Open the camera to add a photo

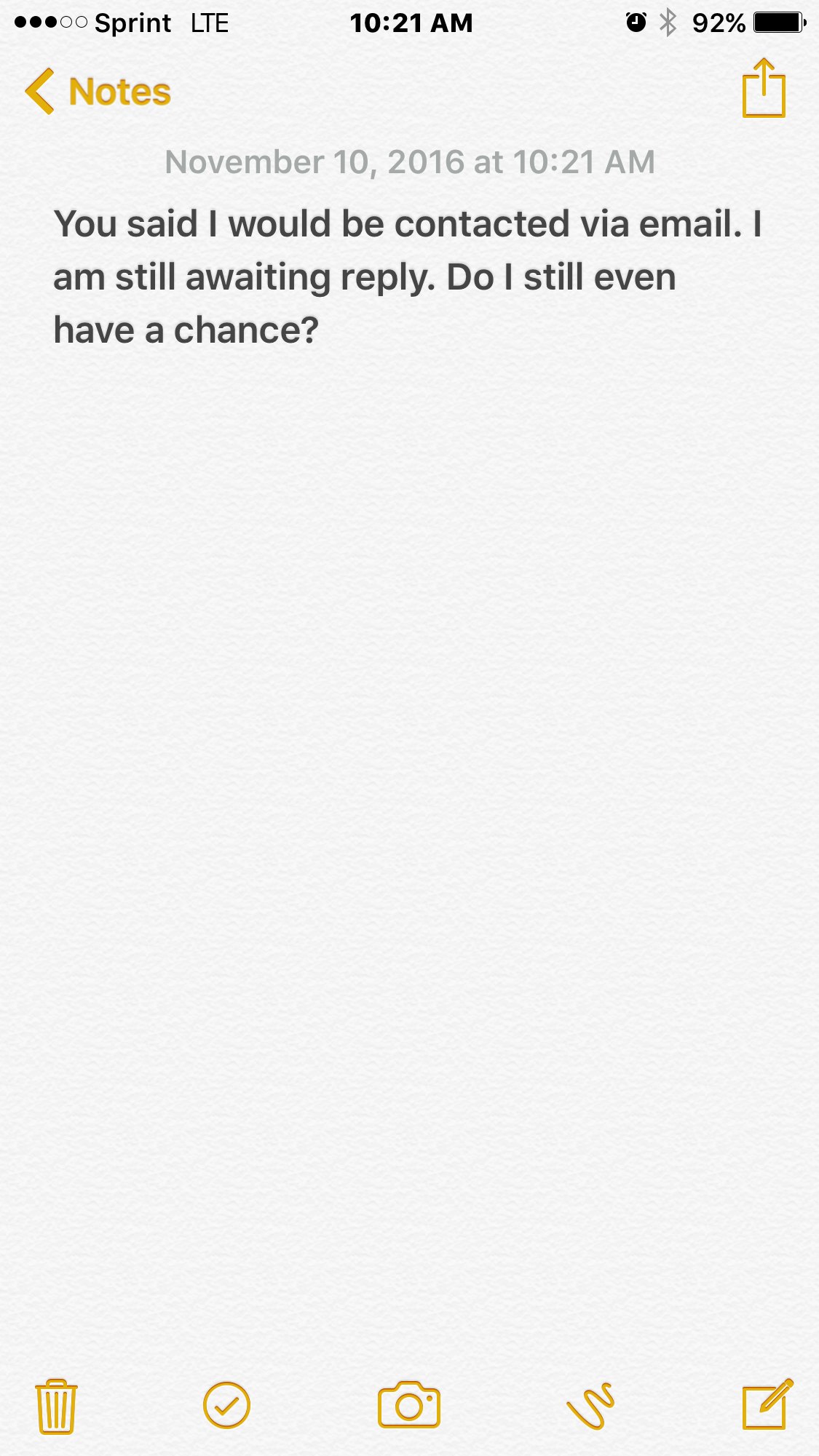pos(409,1405)
